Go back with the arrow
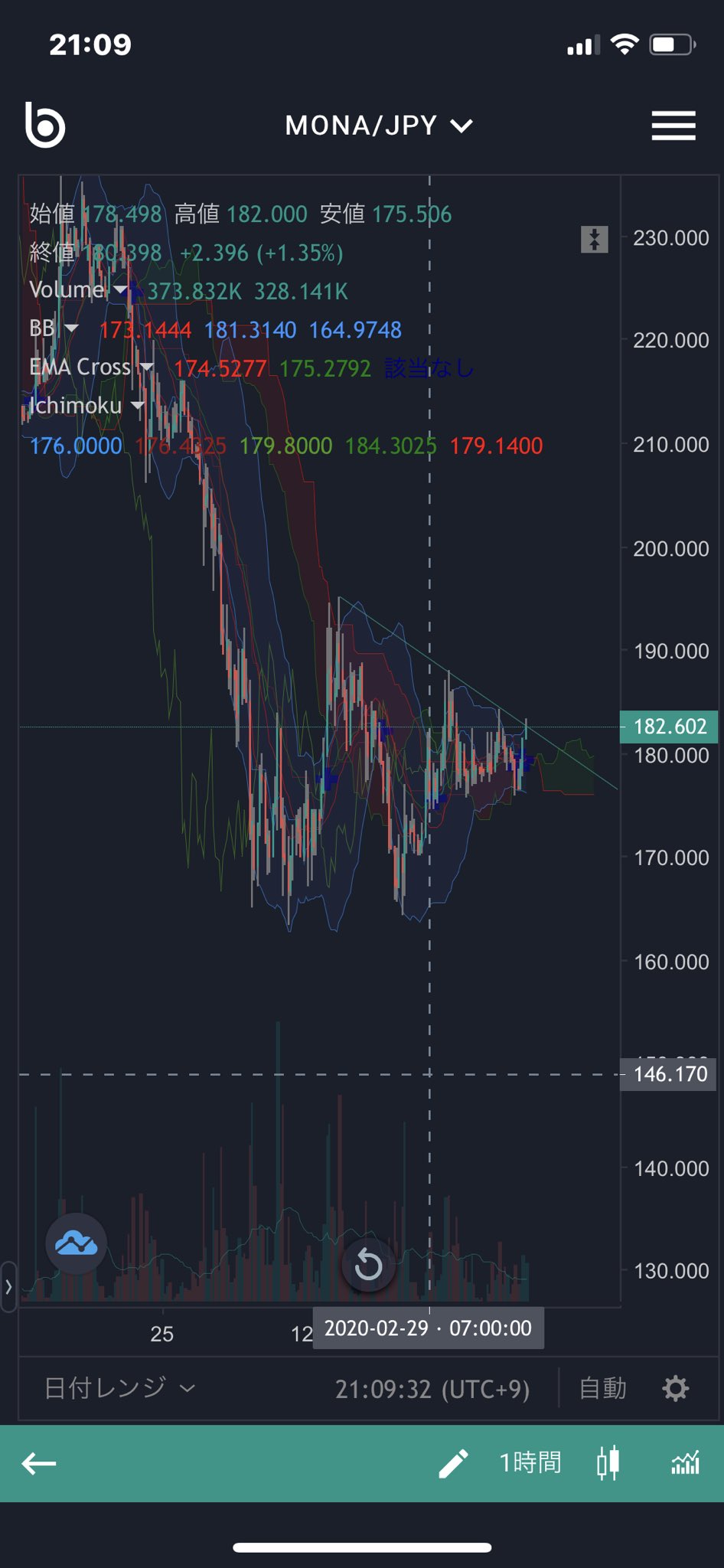The width and height of the screenshot is (724, 1568). (x=39, y=1464)
